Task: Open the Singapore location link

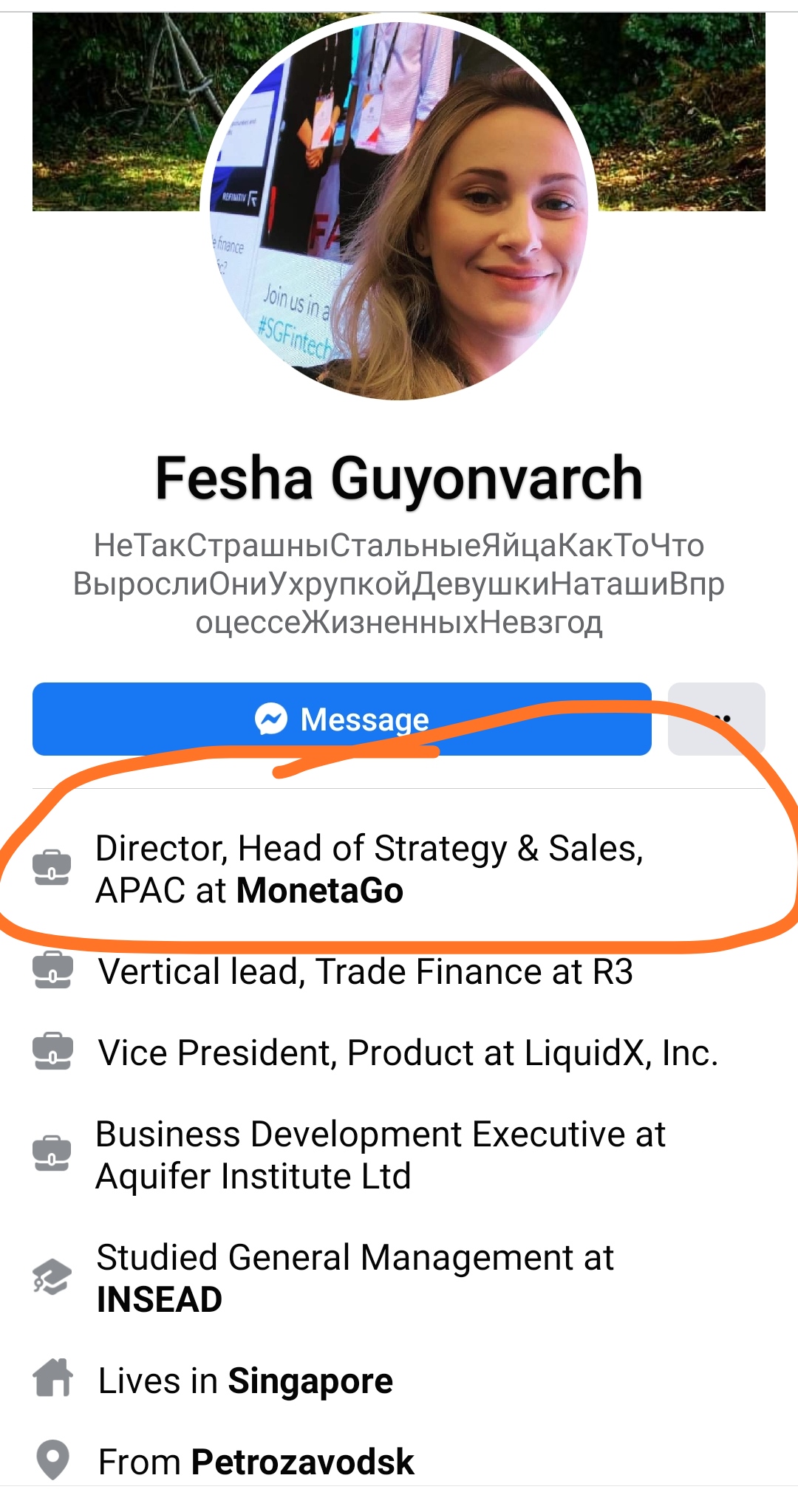Action: 310,1381
